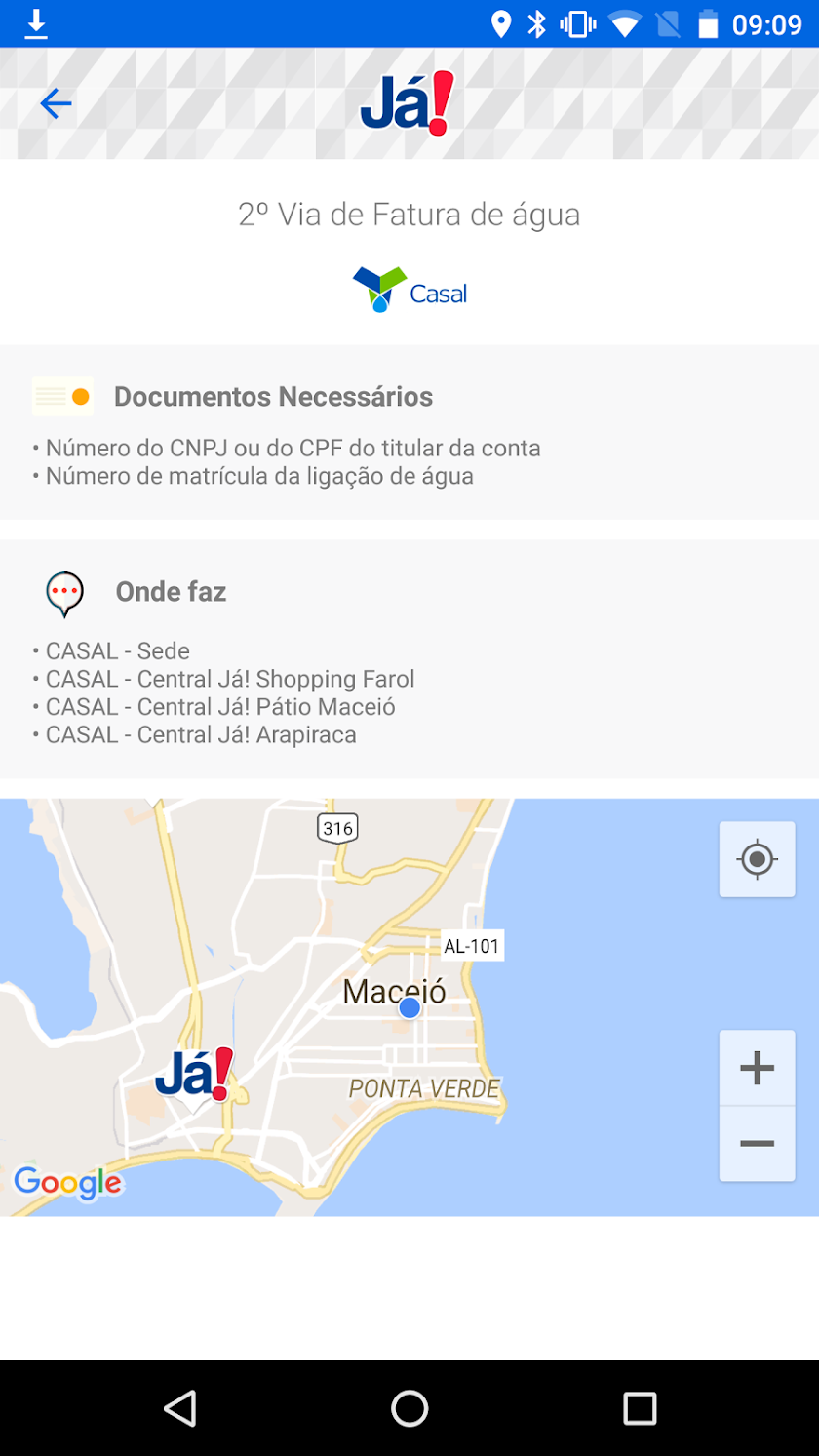819x1456 pixels.
Task: Zoom in on the map
Action: click(757, 1068)
